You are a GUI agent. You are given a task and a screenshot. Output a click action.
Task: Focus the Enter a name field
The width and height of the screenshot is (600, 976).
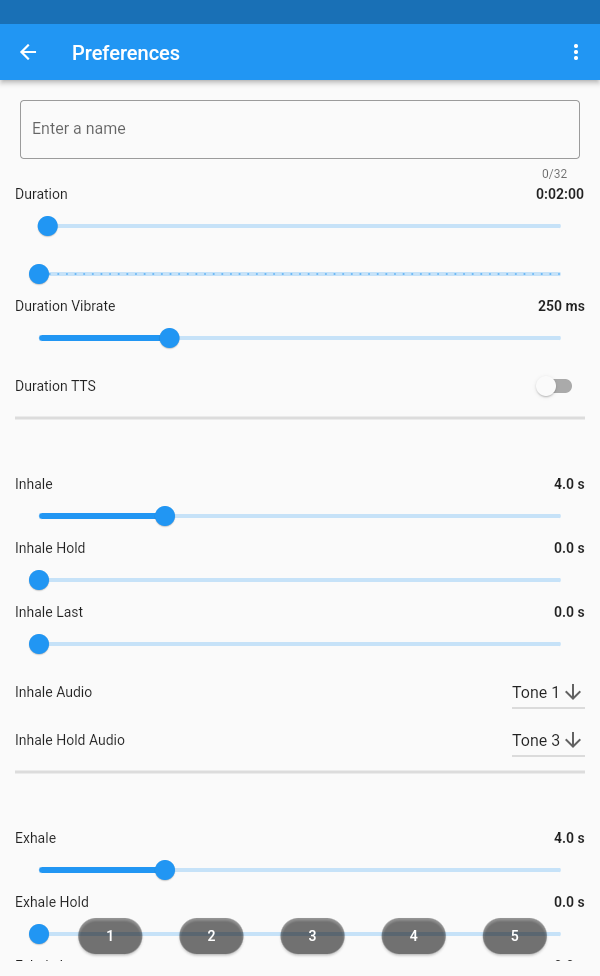click(x=300, y=129)
